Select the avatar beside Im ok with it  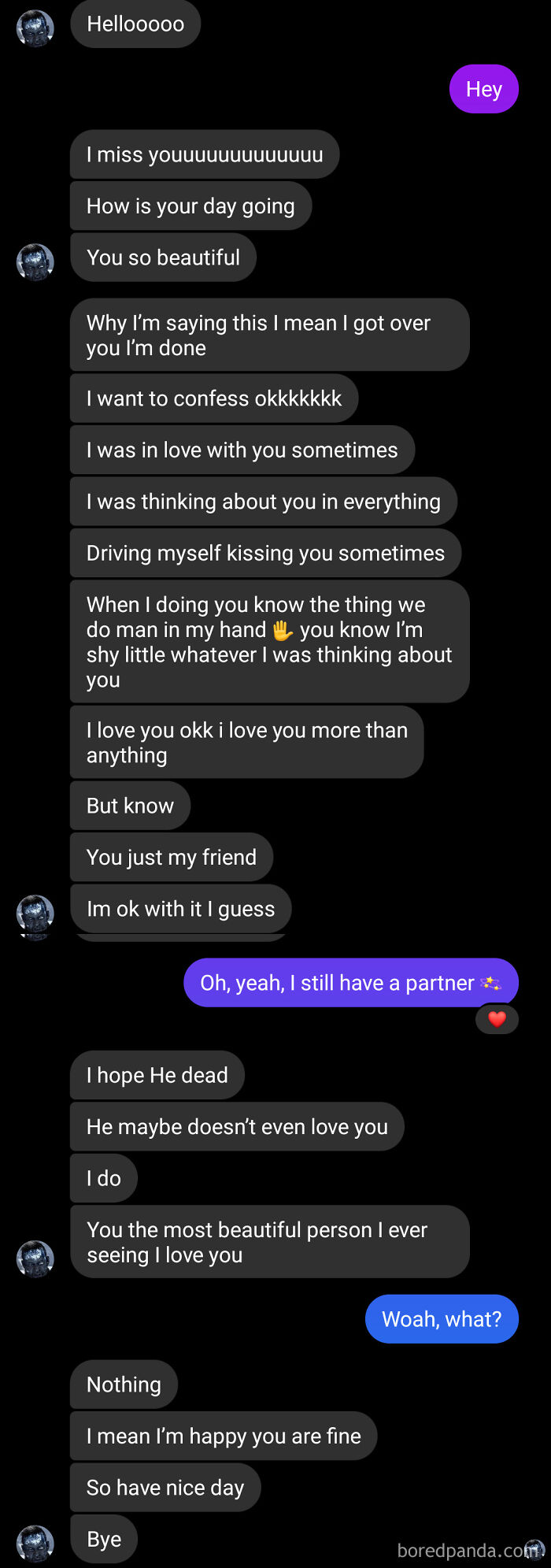pyautogui.click(x=35, y=914)
